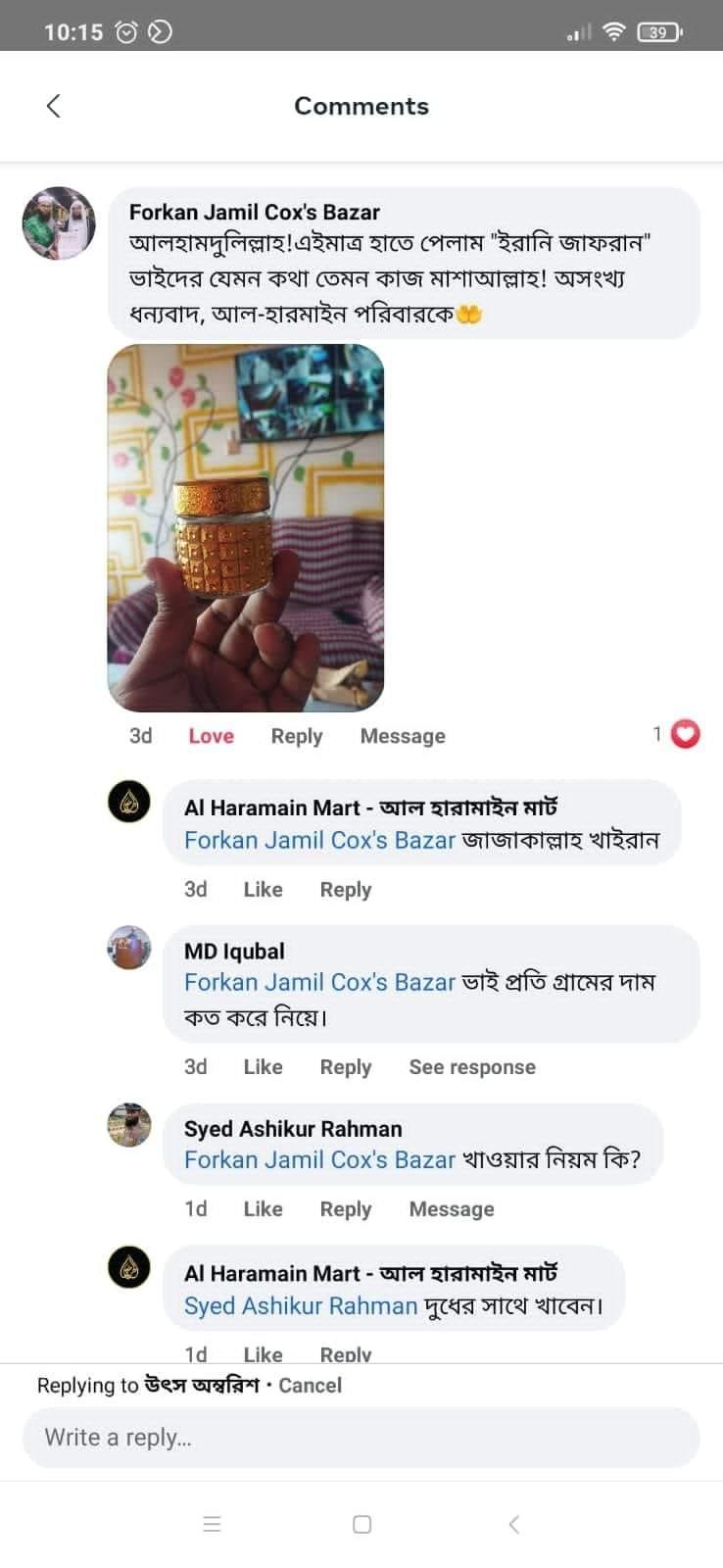The width and height of the screenshot is (723, 1568).
Task: View reactions on Forkan Jamil's comment
Action: 676,734
